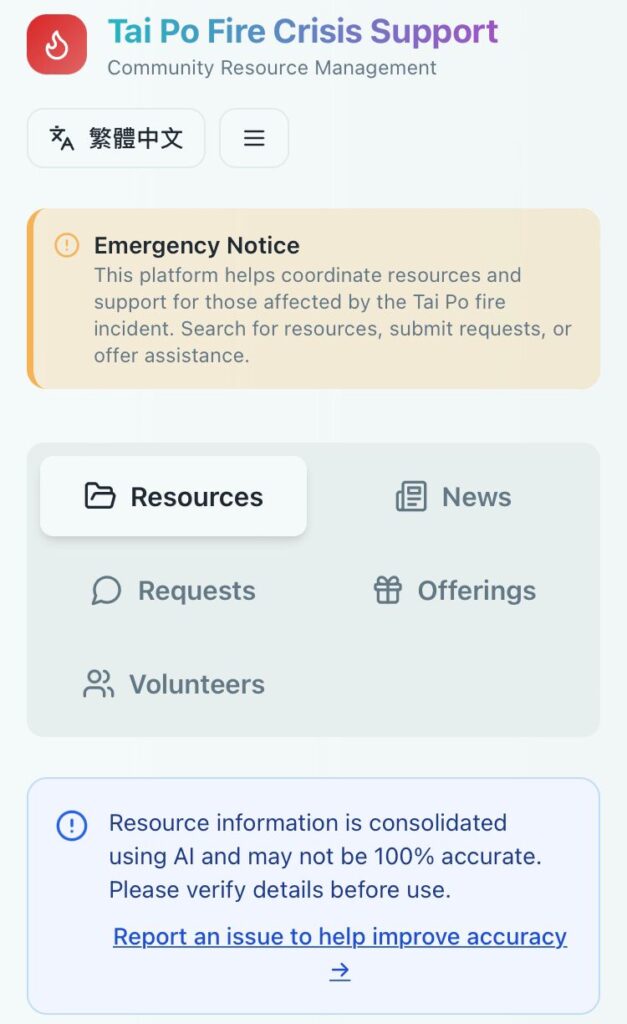Select the Resources tab
Viewport: 627px width, 1024px height.
click(x=173, y=496)
